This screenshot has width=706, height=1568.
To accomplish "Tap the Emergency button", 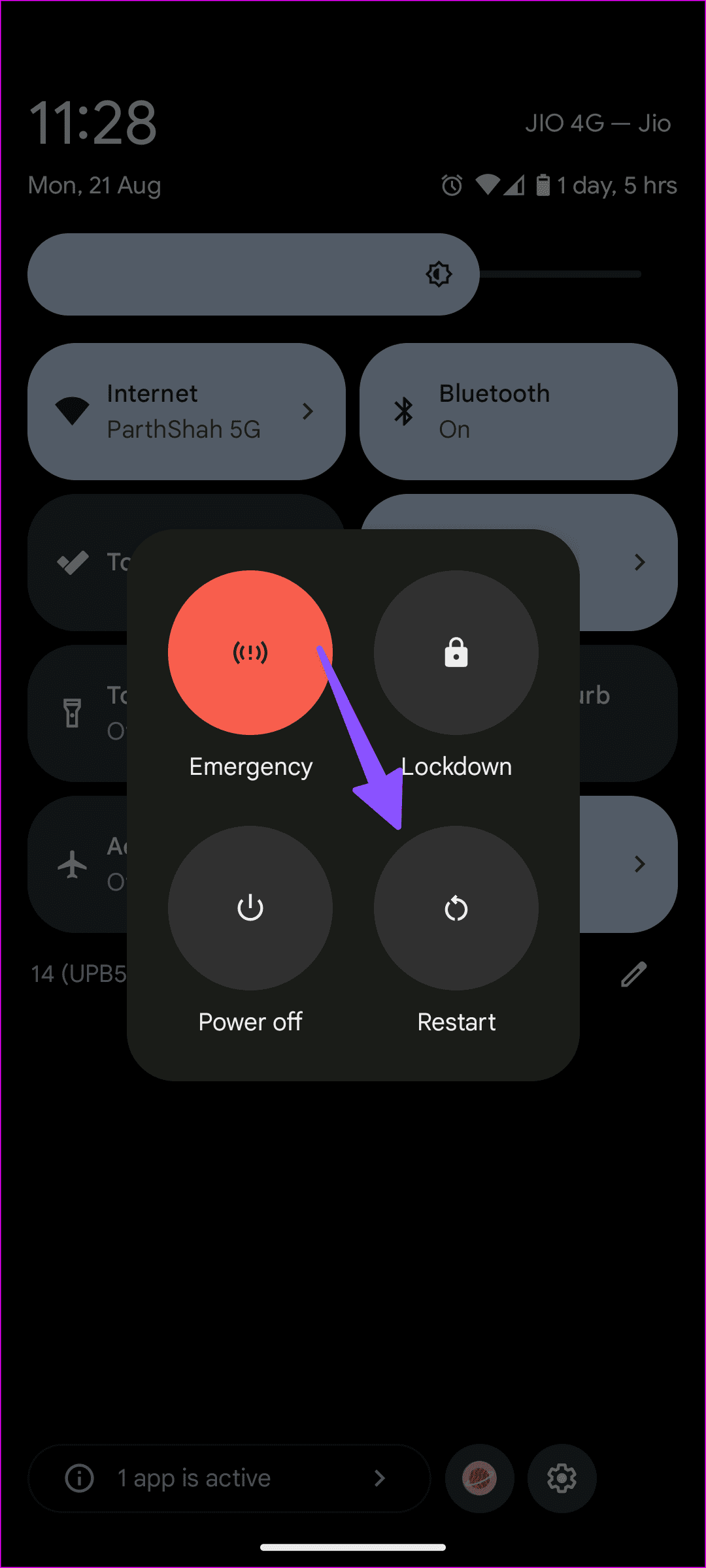I will tap(250, 653).
